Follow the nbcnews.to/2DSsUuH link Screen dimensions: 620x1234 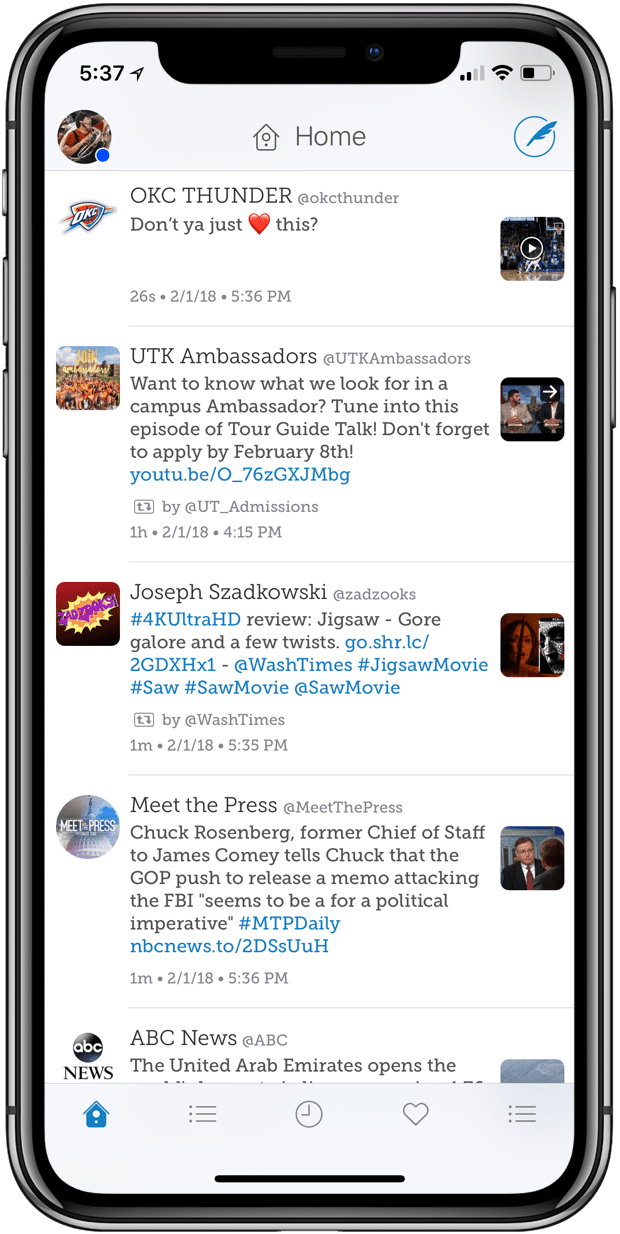coord(229,946)
